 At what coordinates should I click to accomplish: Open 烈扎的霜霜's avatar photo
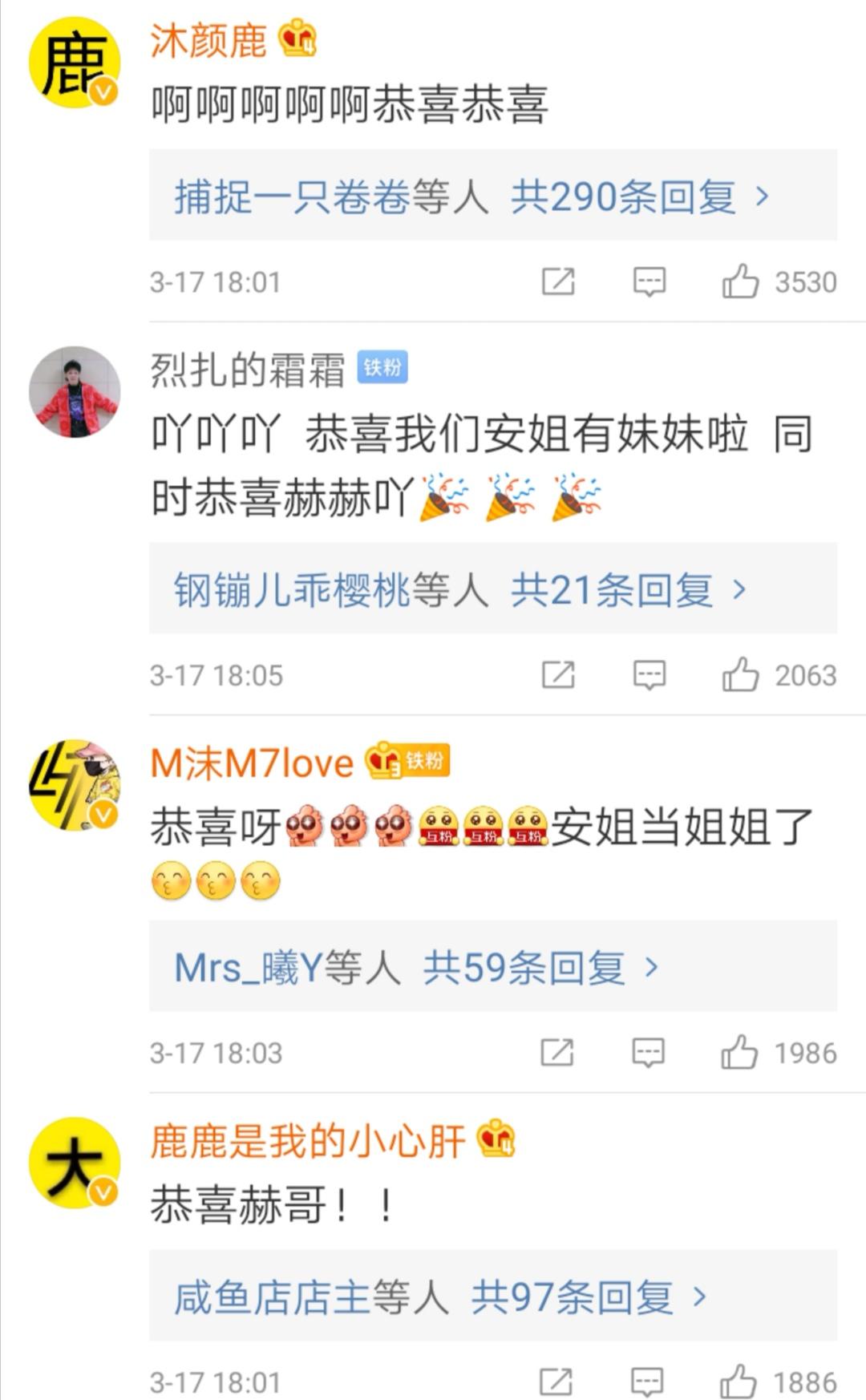74,392
